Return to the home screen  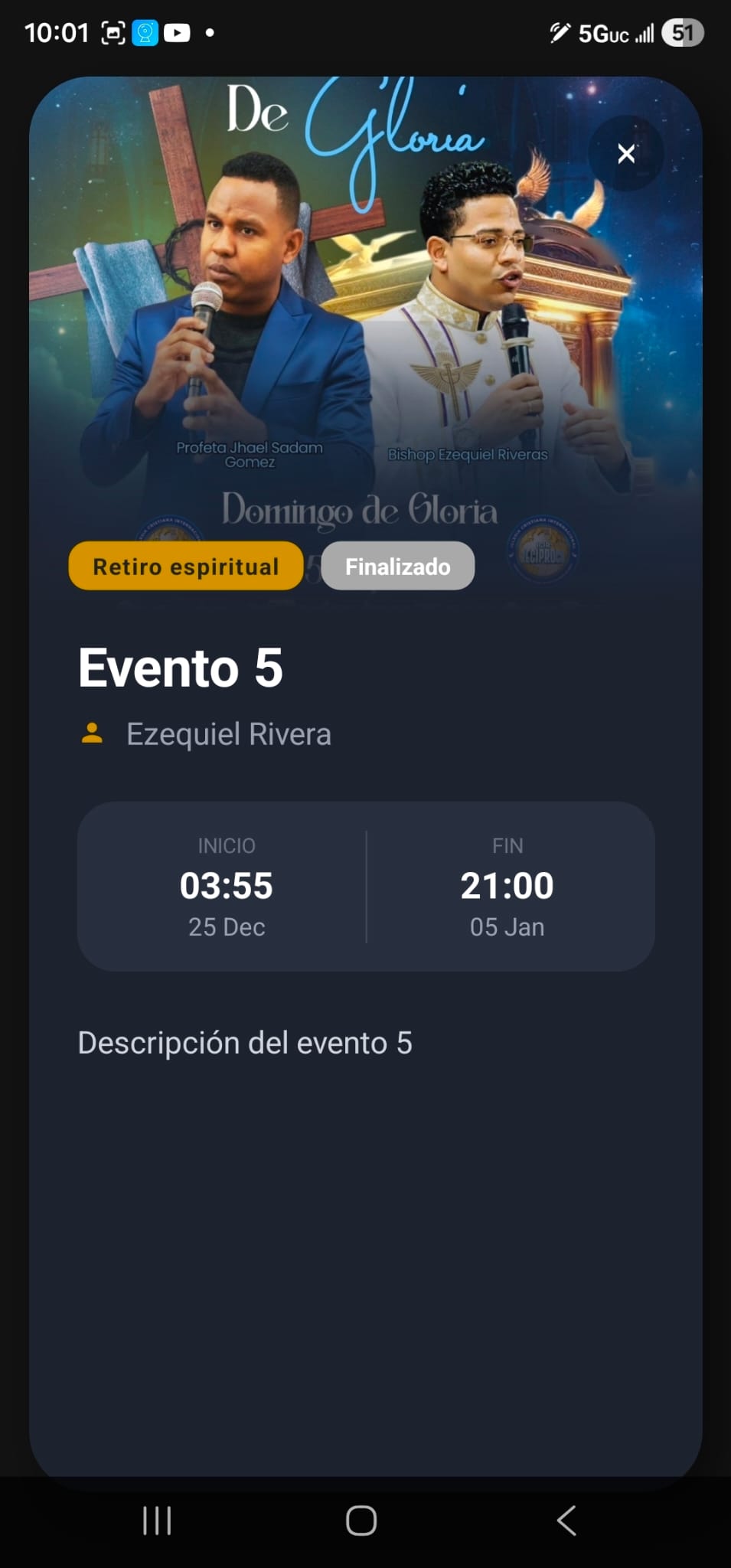(361, 1521)
